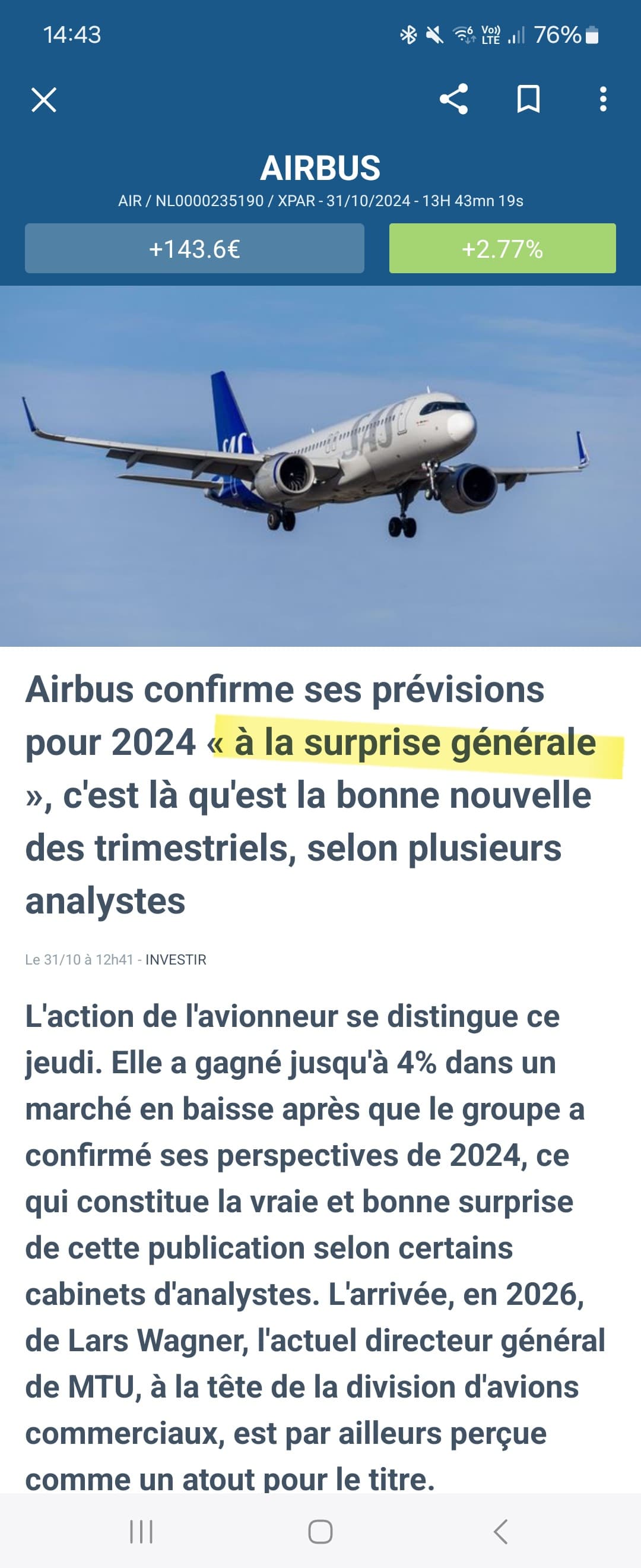Go back with the system back button
641x1568 pixels.
500,1531
